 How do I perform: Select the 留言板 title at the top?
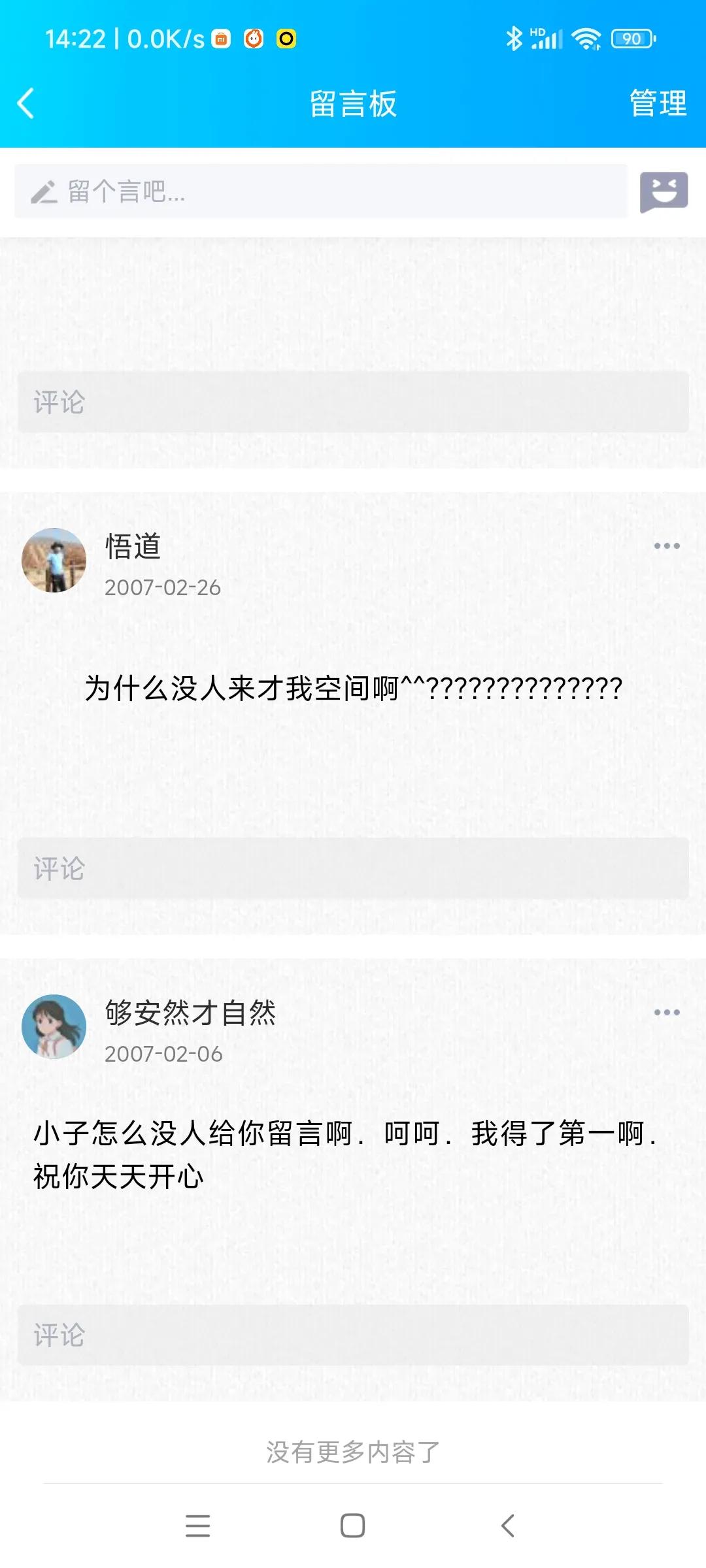coord(353,103)
